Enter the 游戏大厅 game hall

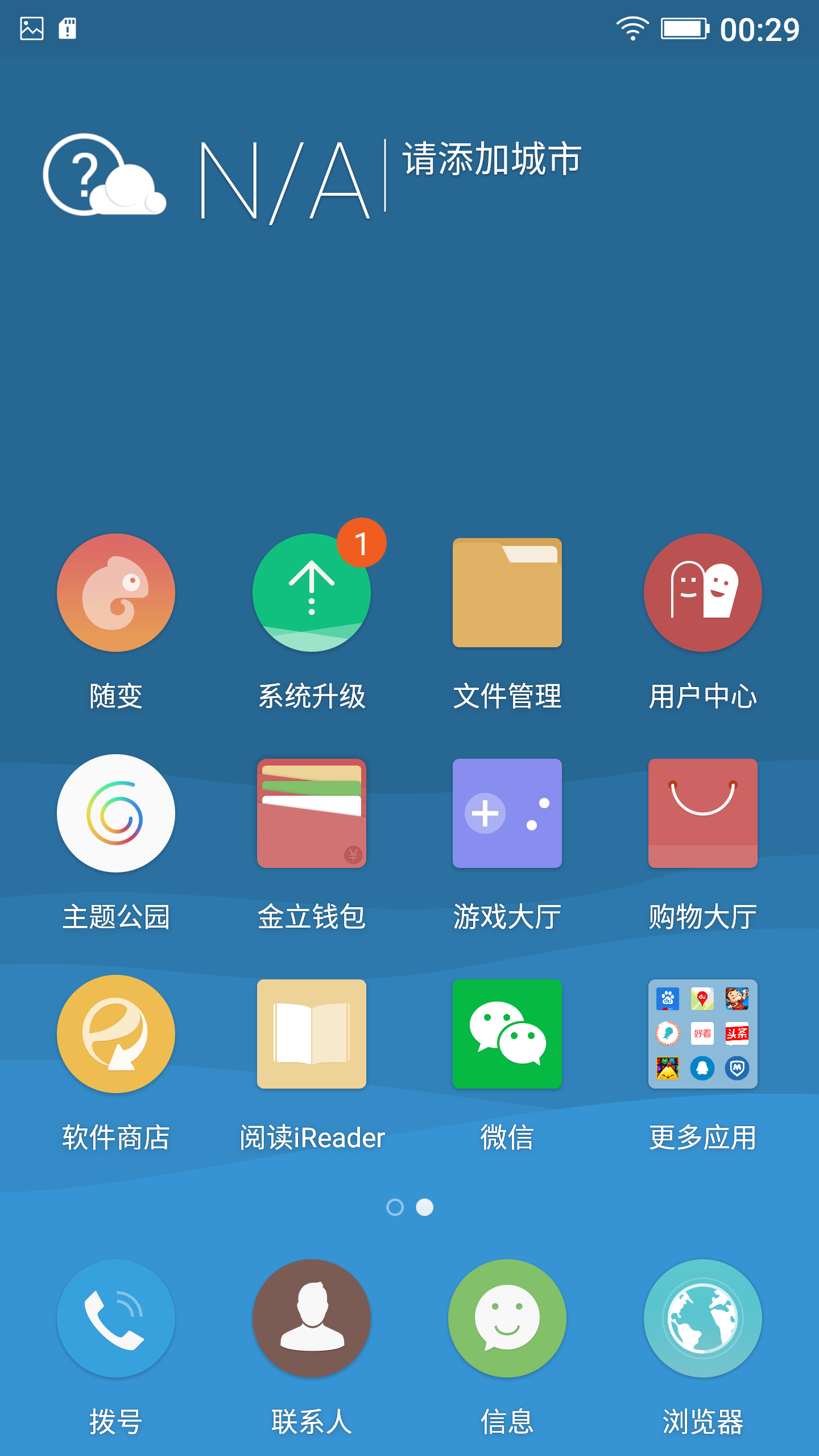coord(507,814)
